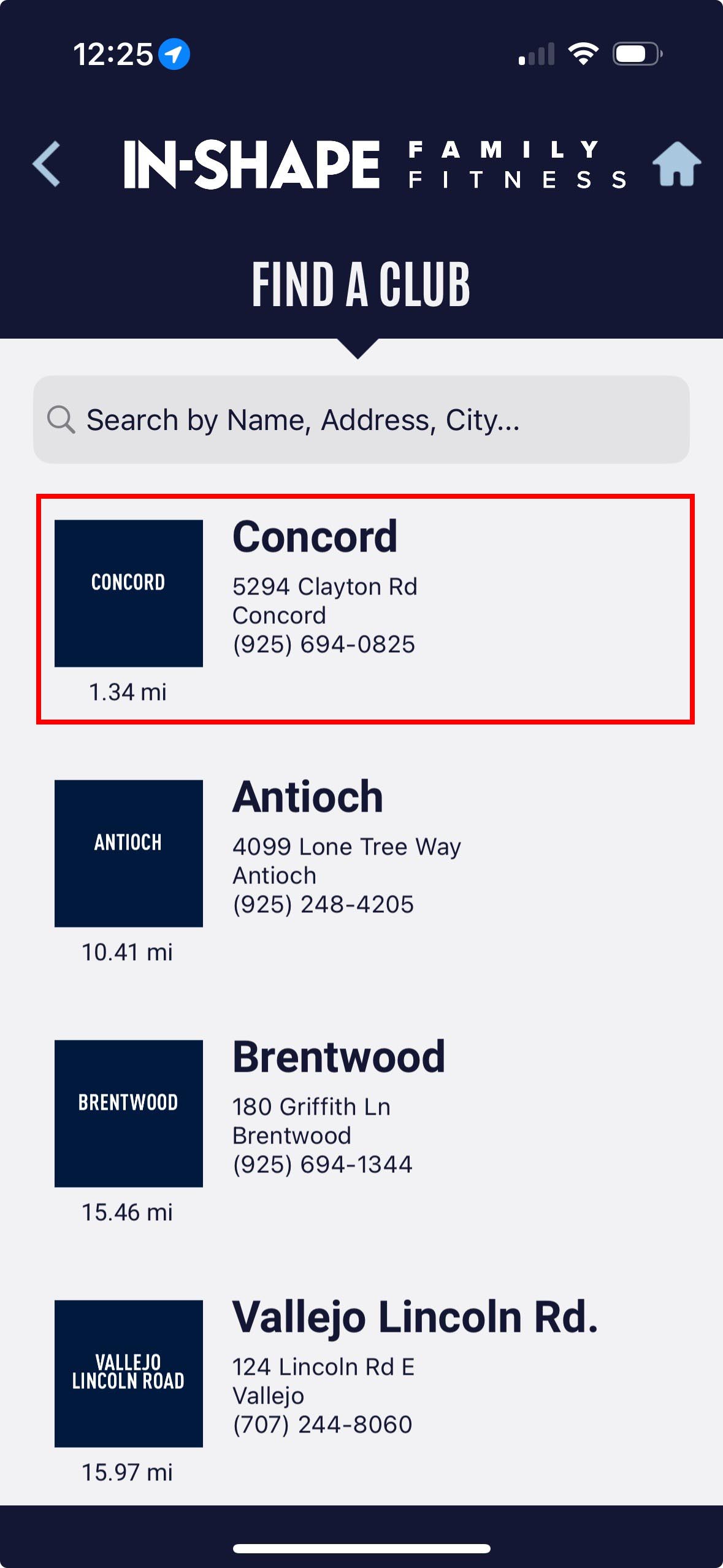Choose the Vallejo Lincoln Rd. club

365,1389
